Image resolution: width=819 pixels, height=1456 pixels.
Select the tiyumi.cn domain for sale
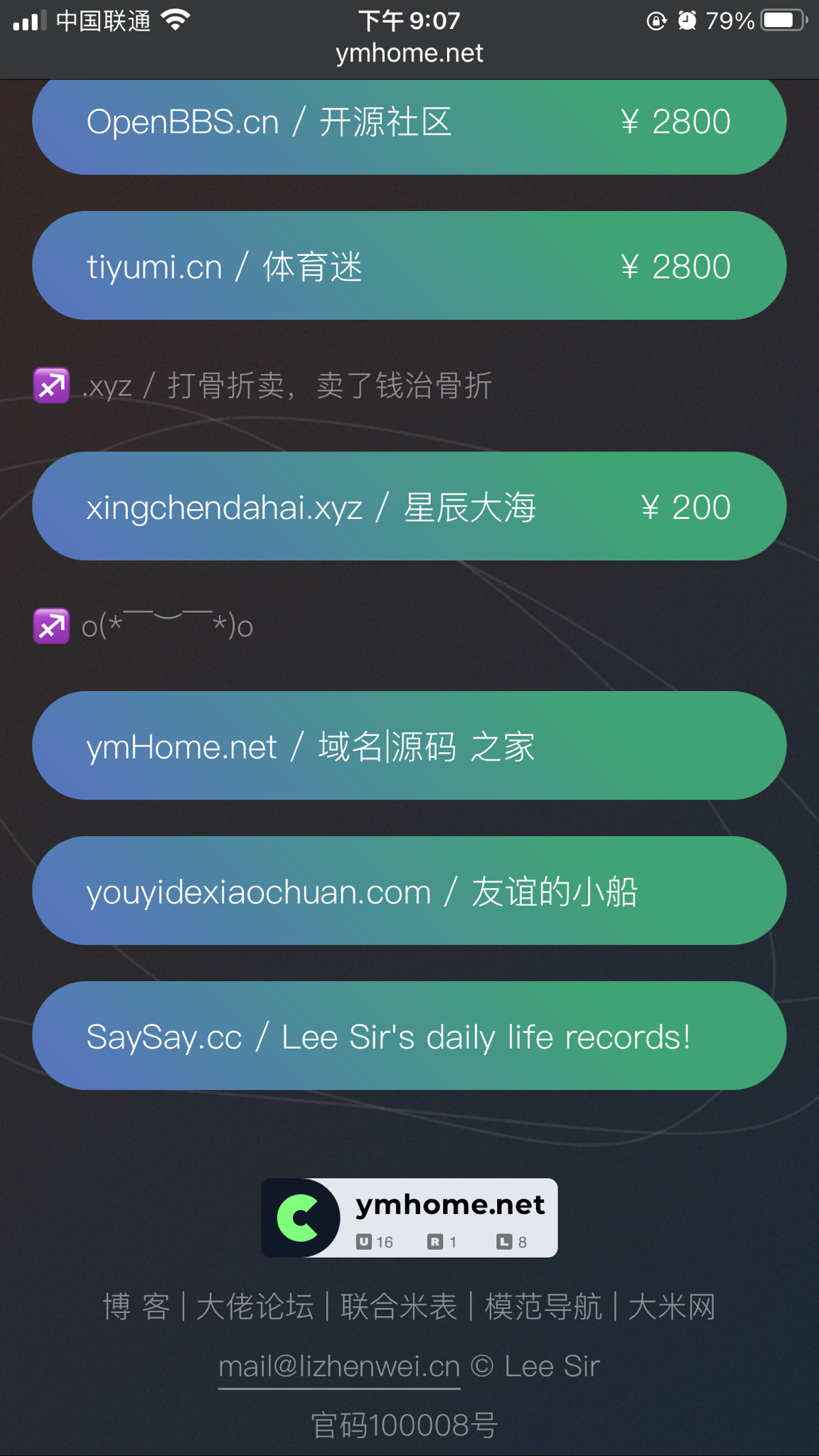click(409, 266)
